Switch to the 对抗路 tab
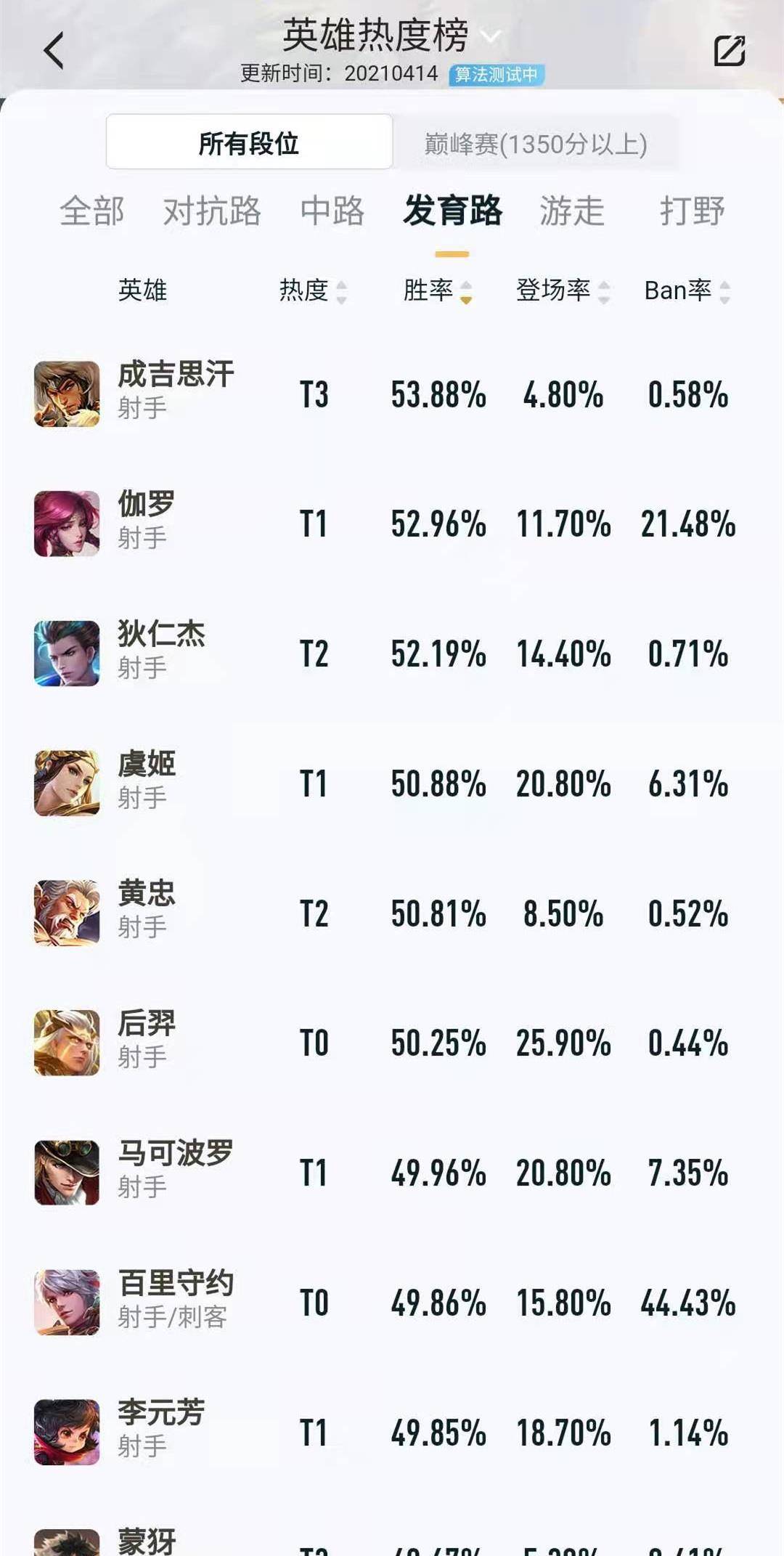Image resolution: width=784 pixels, height=1556 pixels. pos(212,211)
